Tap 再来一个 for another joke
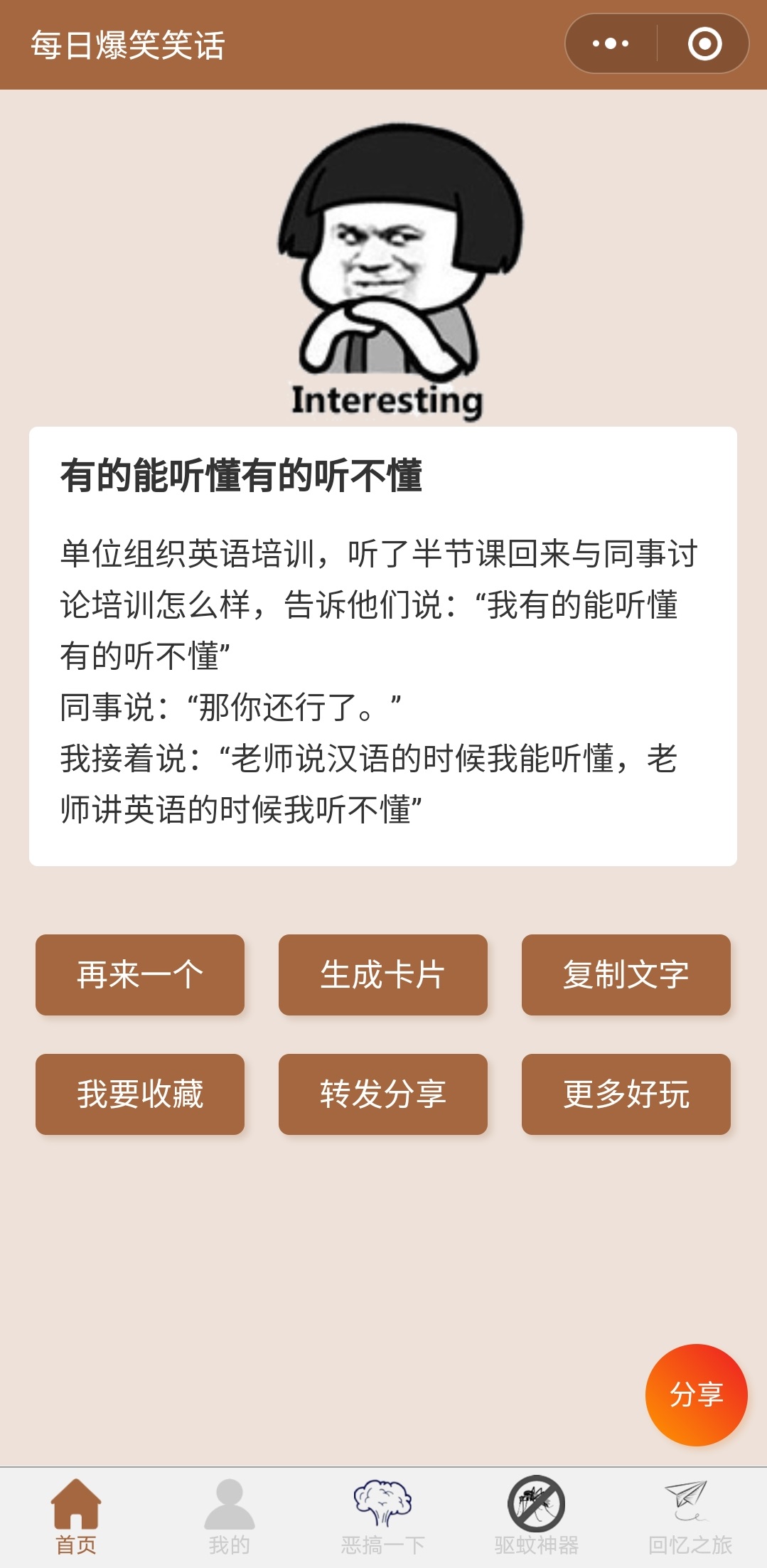The height and width of the screenshot is (1568, 767). 140,975
